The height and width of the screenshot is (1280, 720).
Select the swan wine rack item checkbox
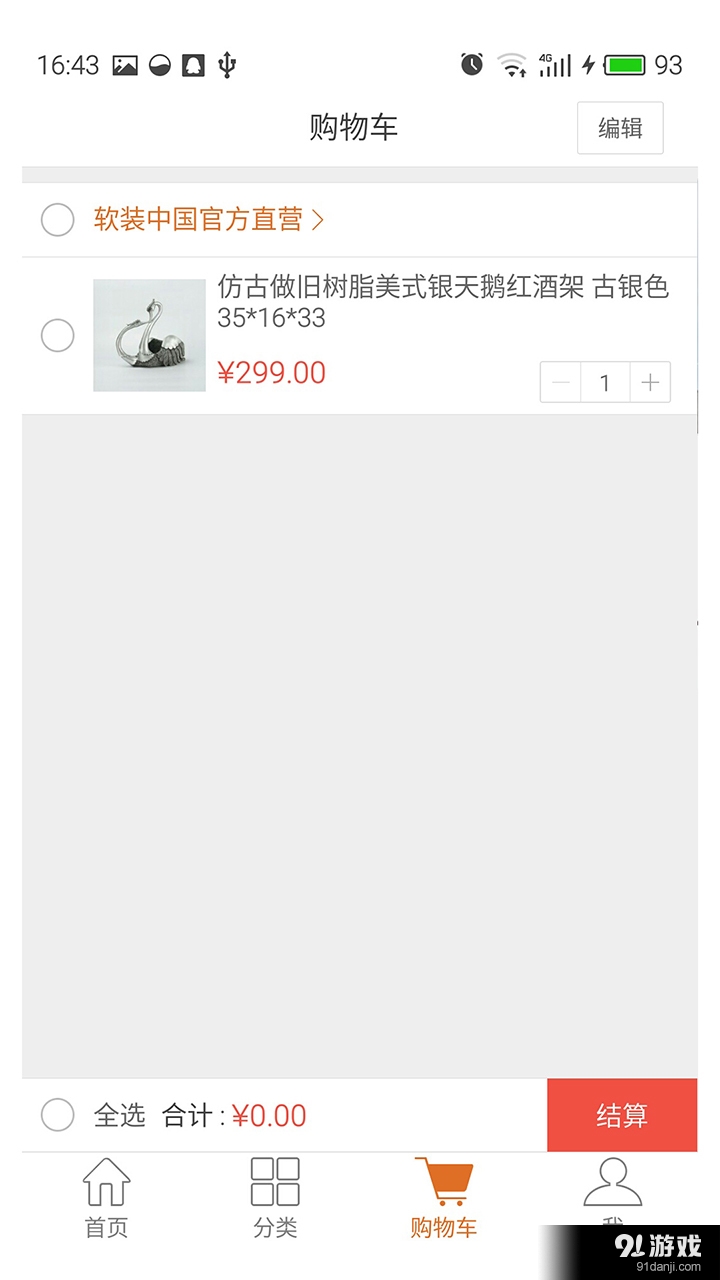click(57, 335)
